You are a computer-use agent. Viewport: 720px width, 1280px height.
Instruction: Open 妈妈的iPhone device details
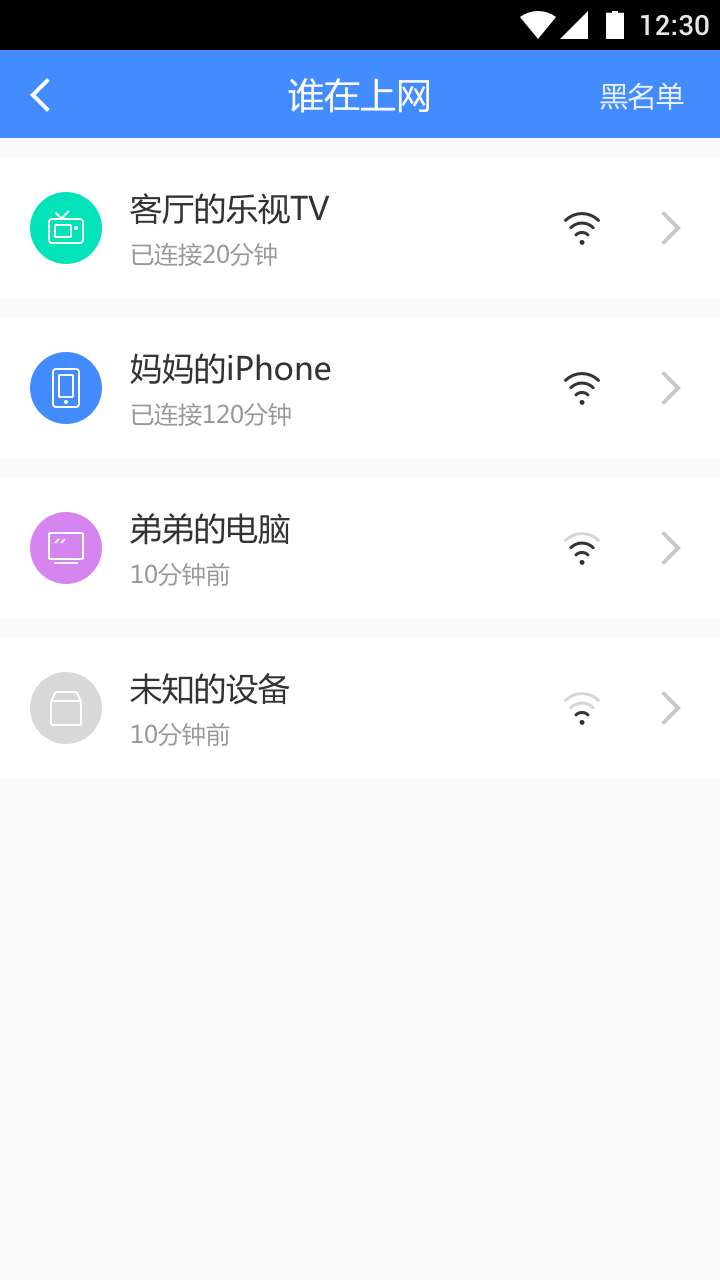360,388
